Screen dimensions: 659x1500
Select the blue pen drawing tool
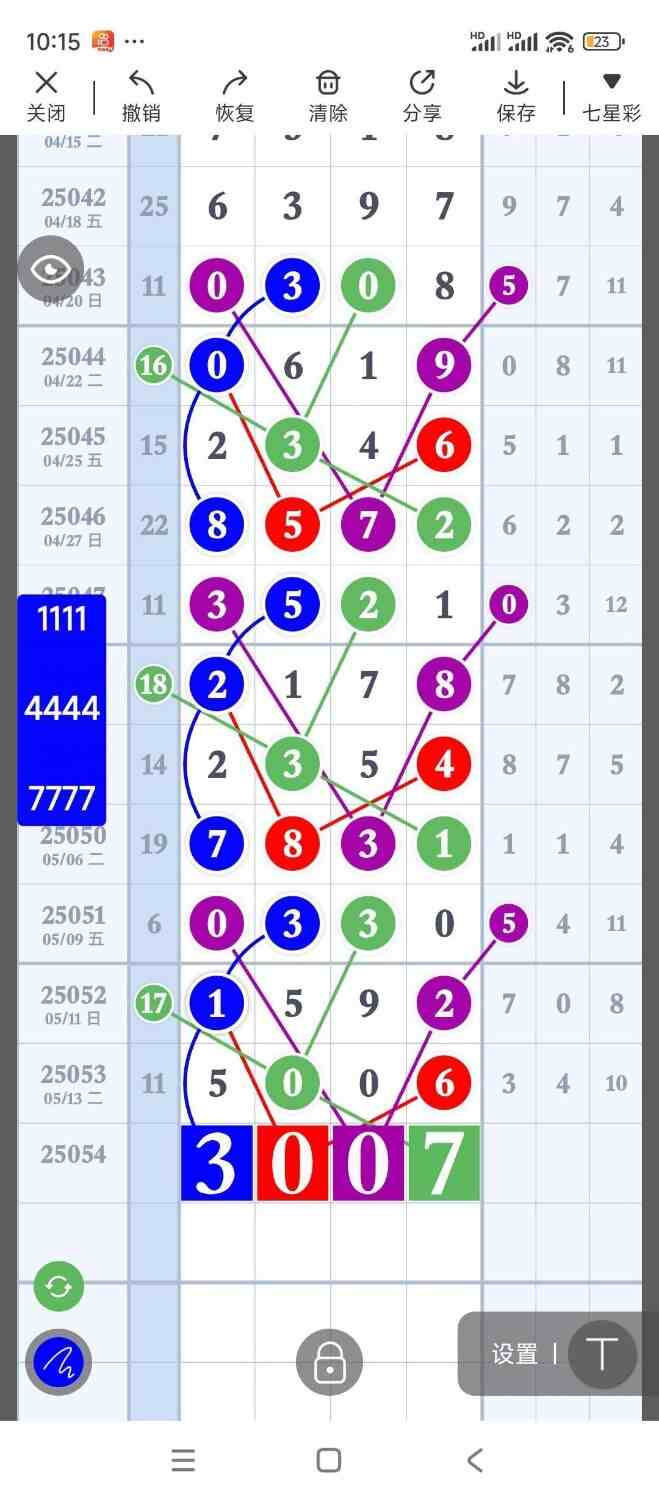point(58,1361)
